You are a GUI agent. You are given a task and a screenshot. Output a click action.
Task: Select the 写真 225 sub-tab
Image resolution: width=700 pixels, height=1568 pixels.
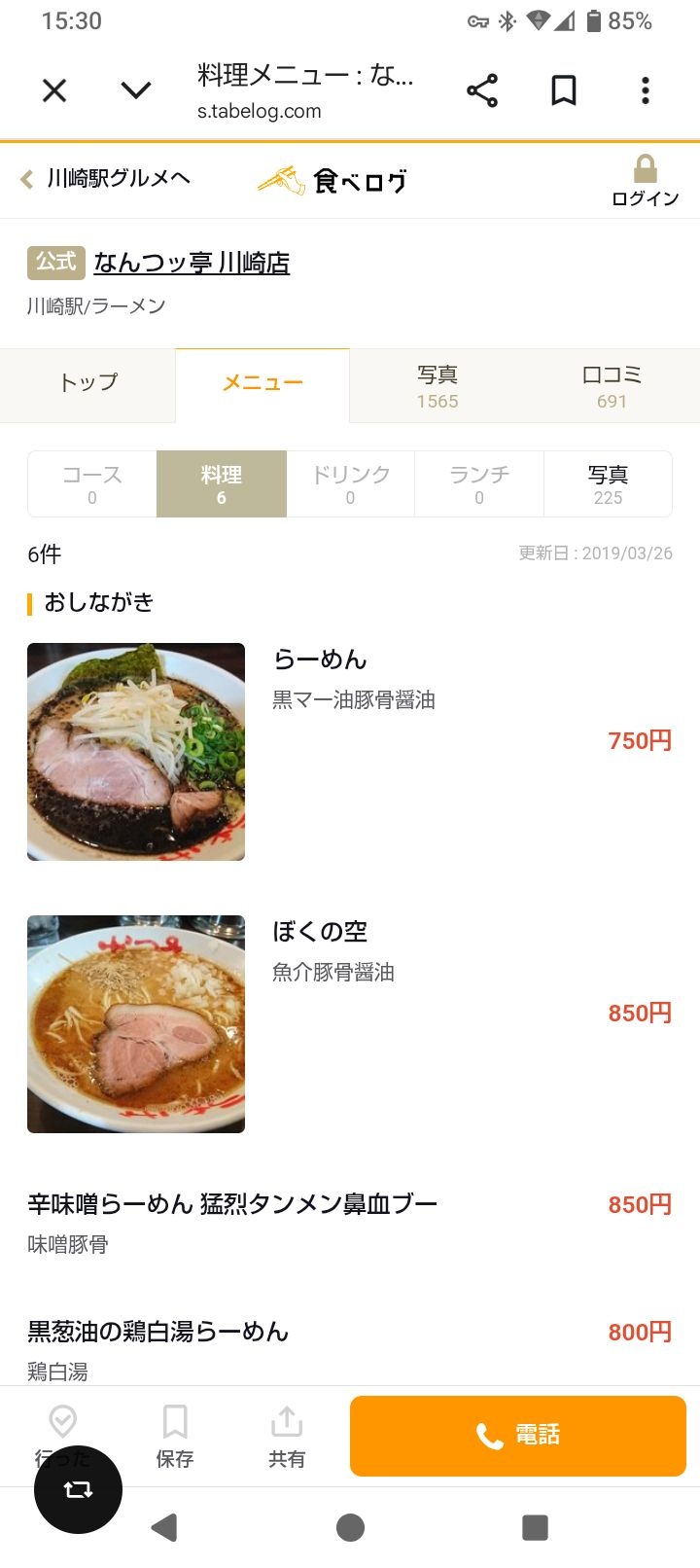[x=608, y=483]
